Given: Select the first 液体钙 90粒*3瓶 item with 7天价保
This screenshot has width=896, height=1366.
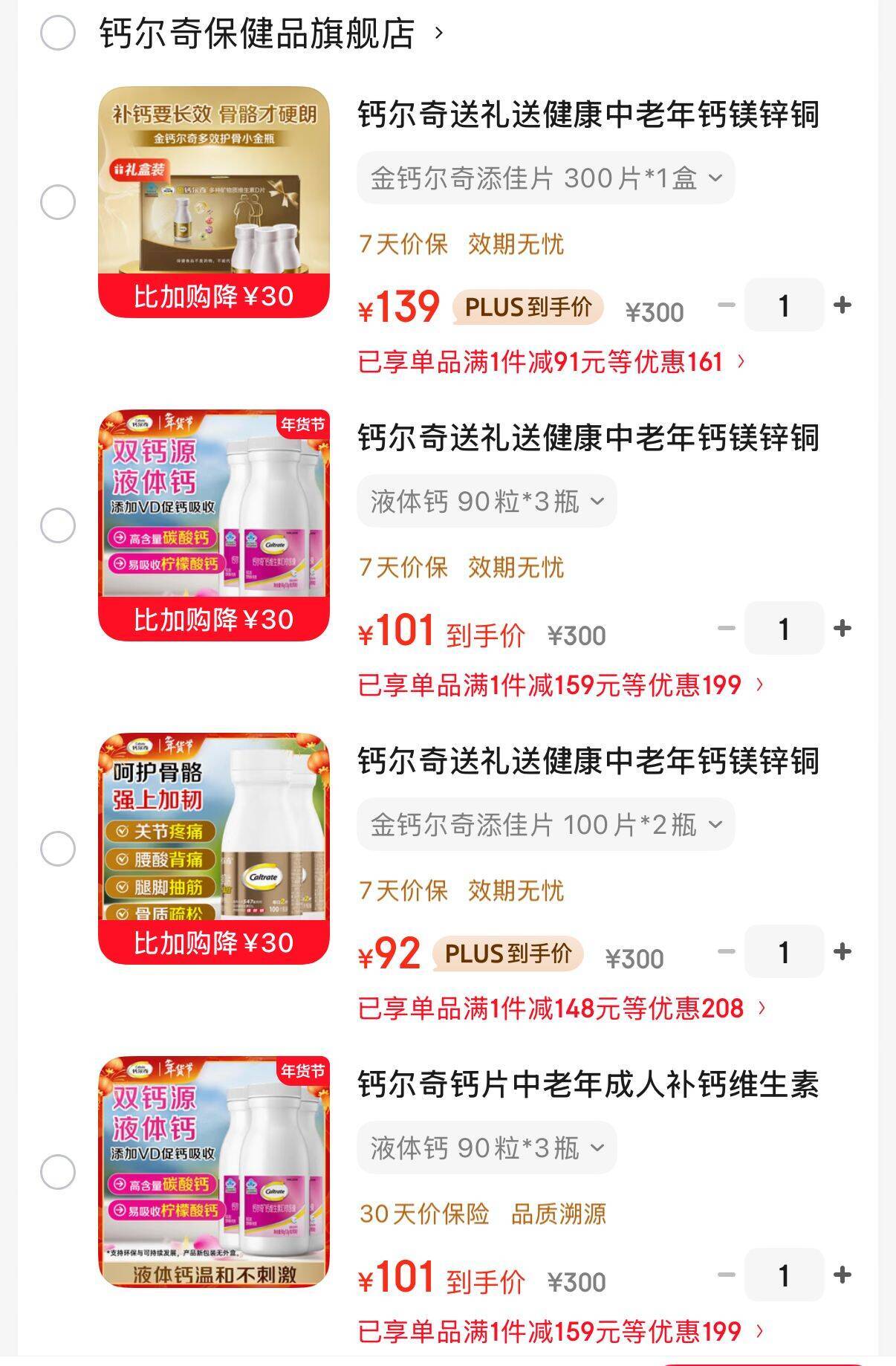Looking at the screenshot, I should [x=58, y=525].
